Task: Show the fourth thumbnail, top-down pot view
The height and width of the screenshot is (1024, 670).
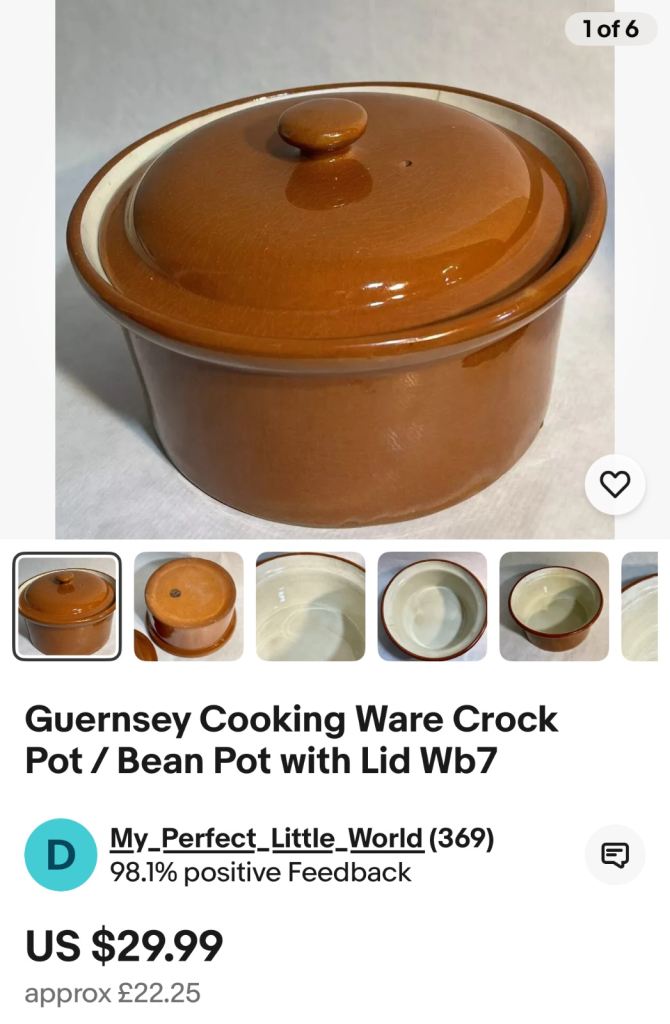Action: [432, 606]
